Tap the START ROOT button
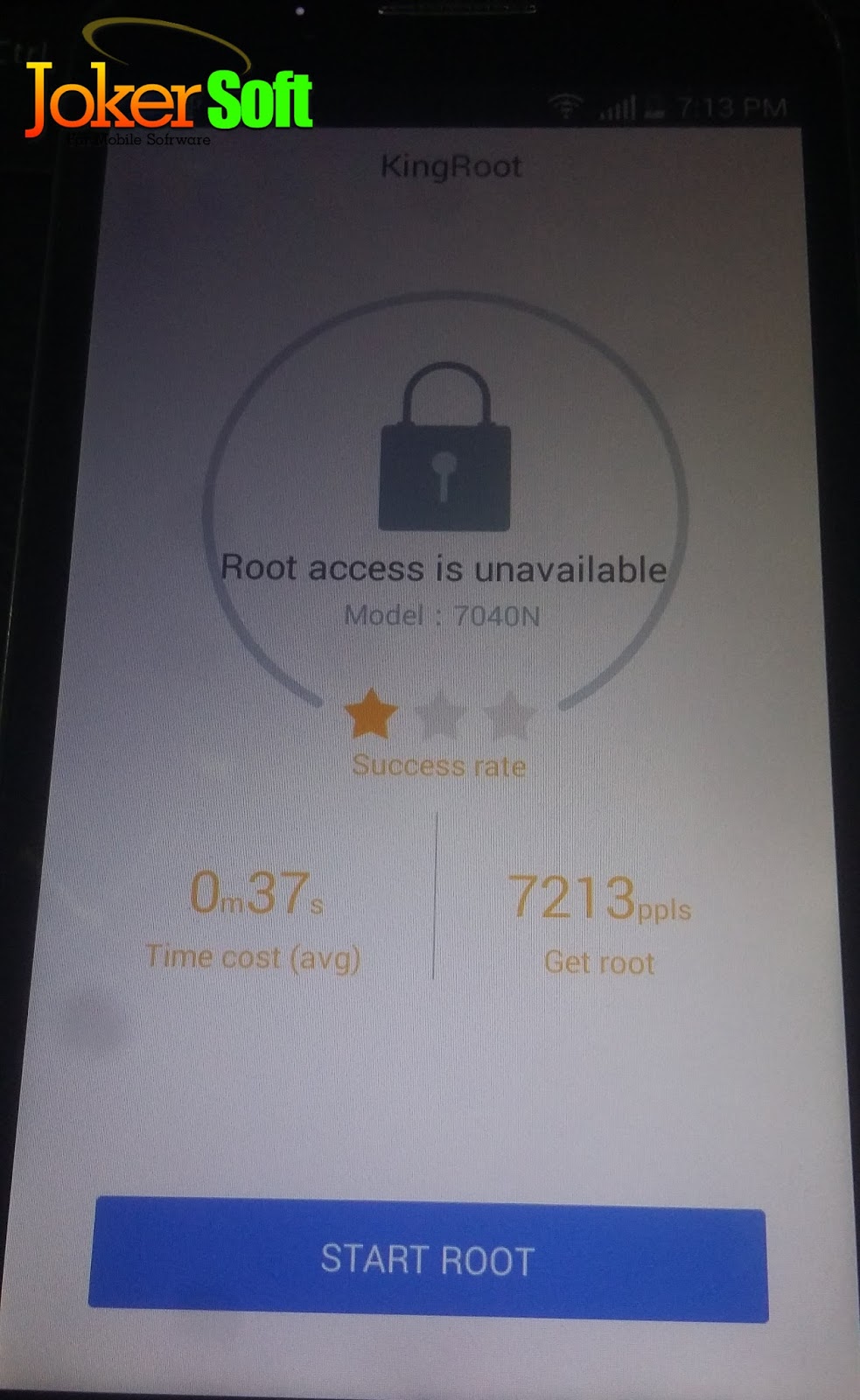 click(428, 1259)
